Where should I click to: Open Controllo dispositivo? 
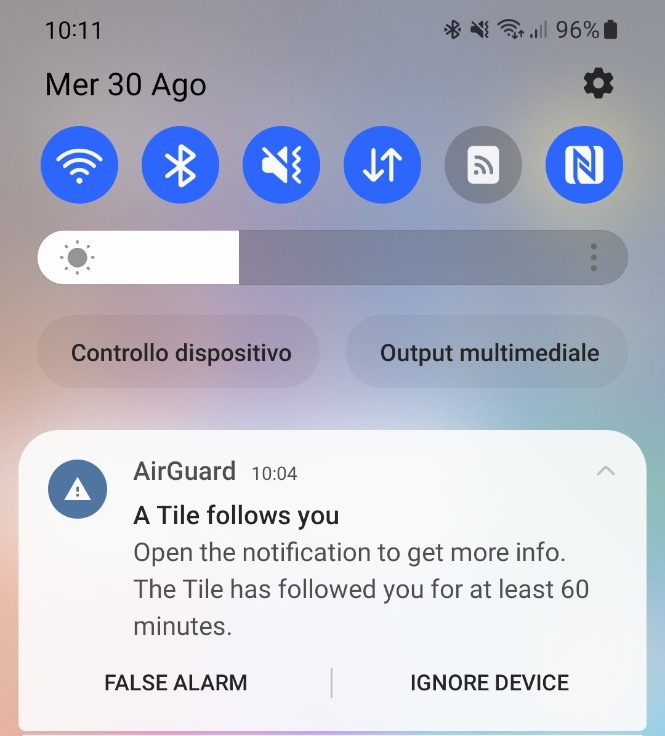click(x=180, y=353)
